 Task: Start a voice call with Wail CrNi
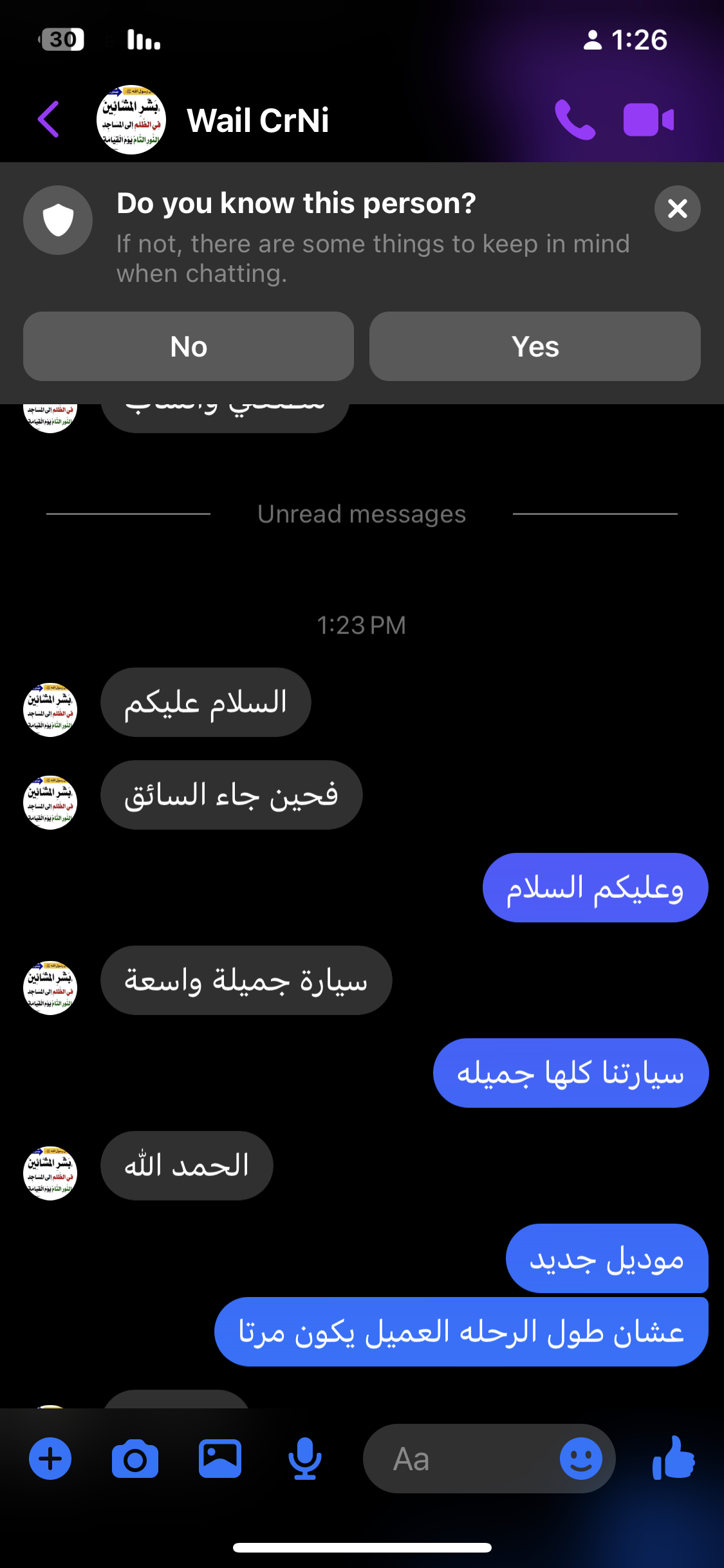pyautogui.click(x=575, y=120)
